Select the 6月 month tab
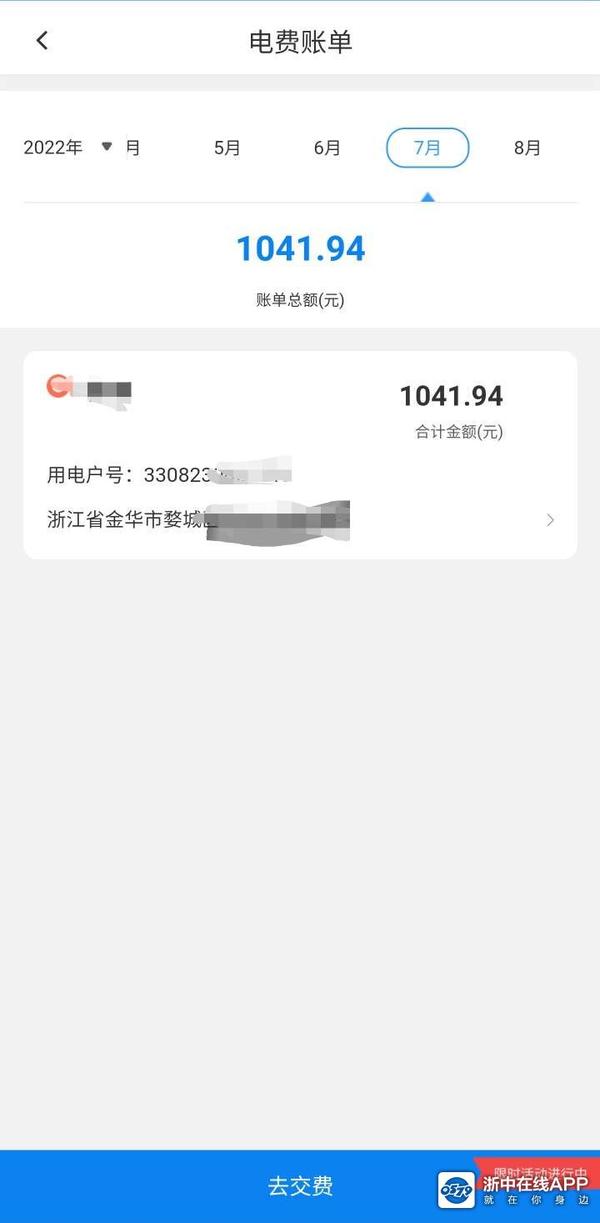This screenshot has width=600, height=1223. point(327,148)
